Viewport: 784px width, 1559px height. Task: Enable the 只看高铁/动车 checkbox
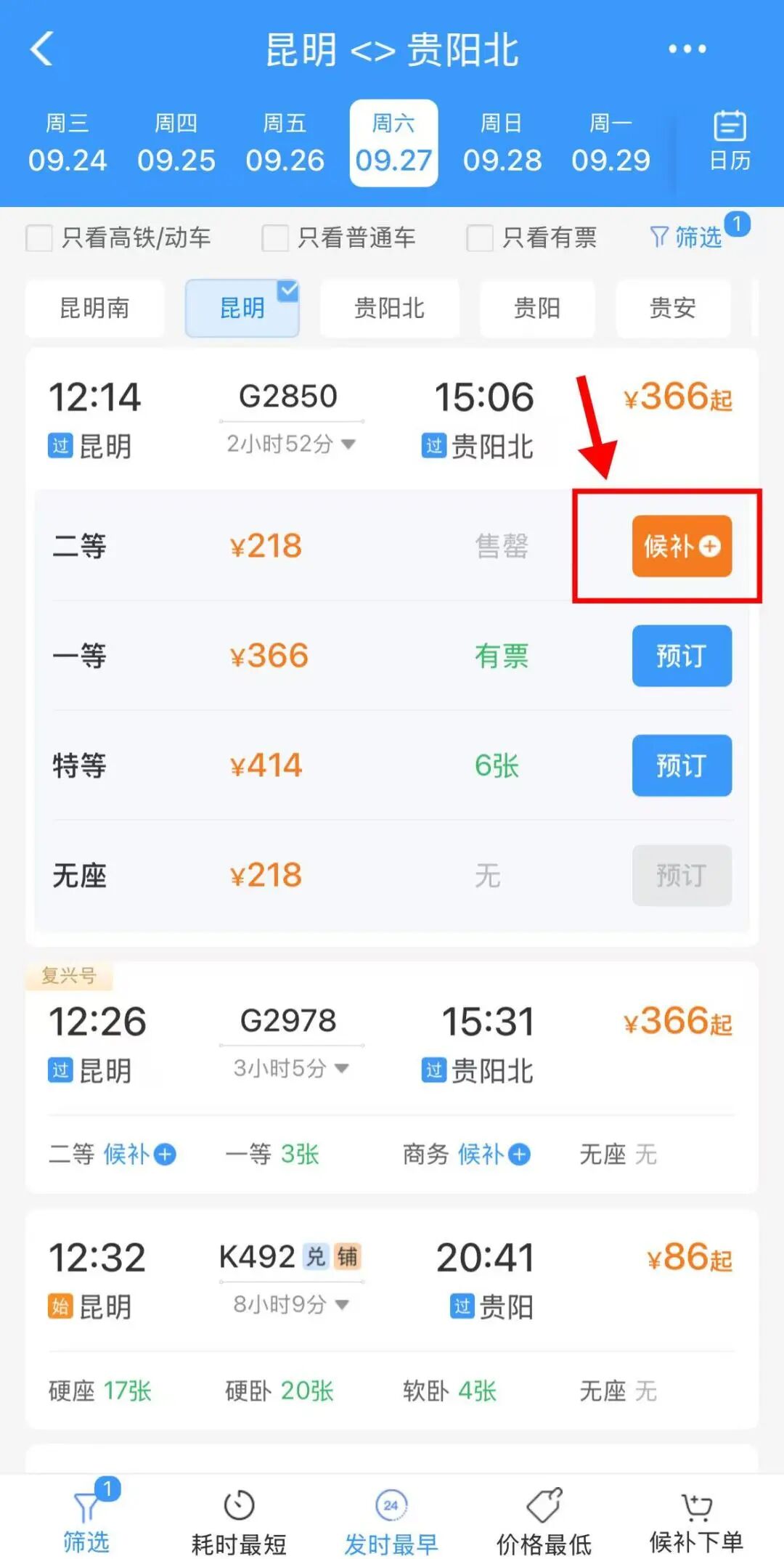click(x=38, y=238)
